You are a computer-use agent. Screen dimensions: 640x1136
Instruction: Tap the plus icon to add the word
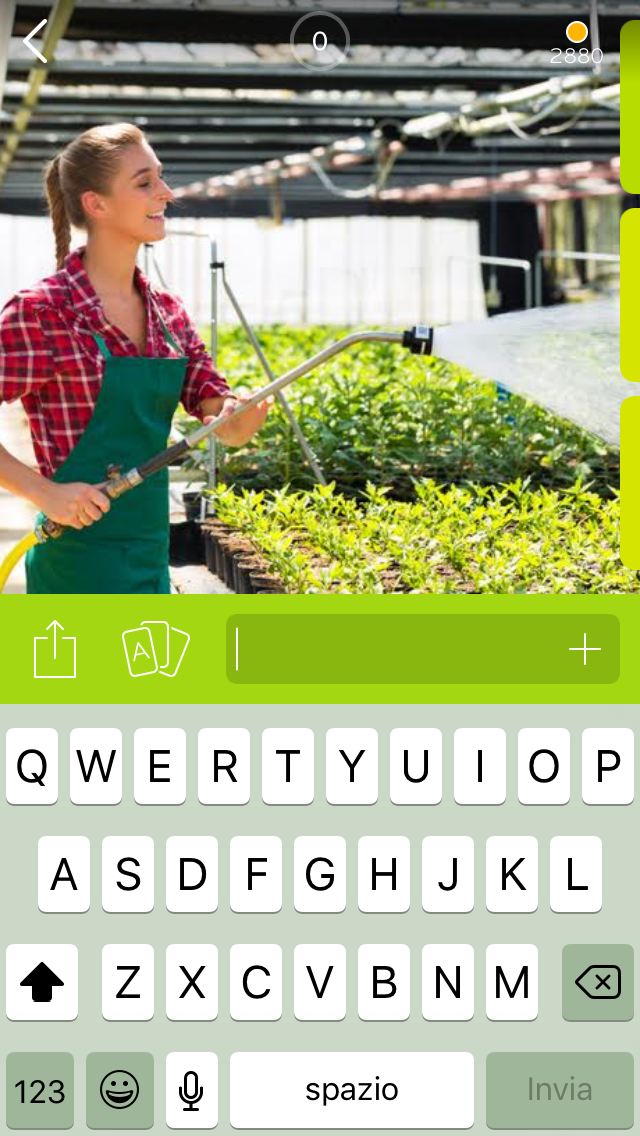pos(585,650)
